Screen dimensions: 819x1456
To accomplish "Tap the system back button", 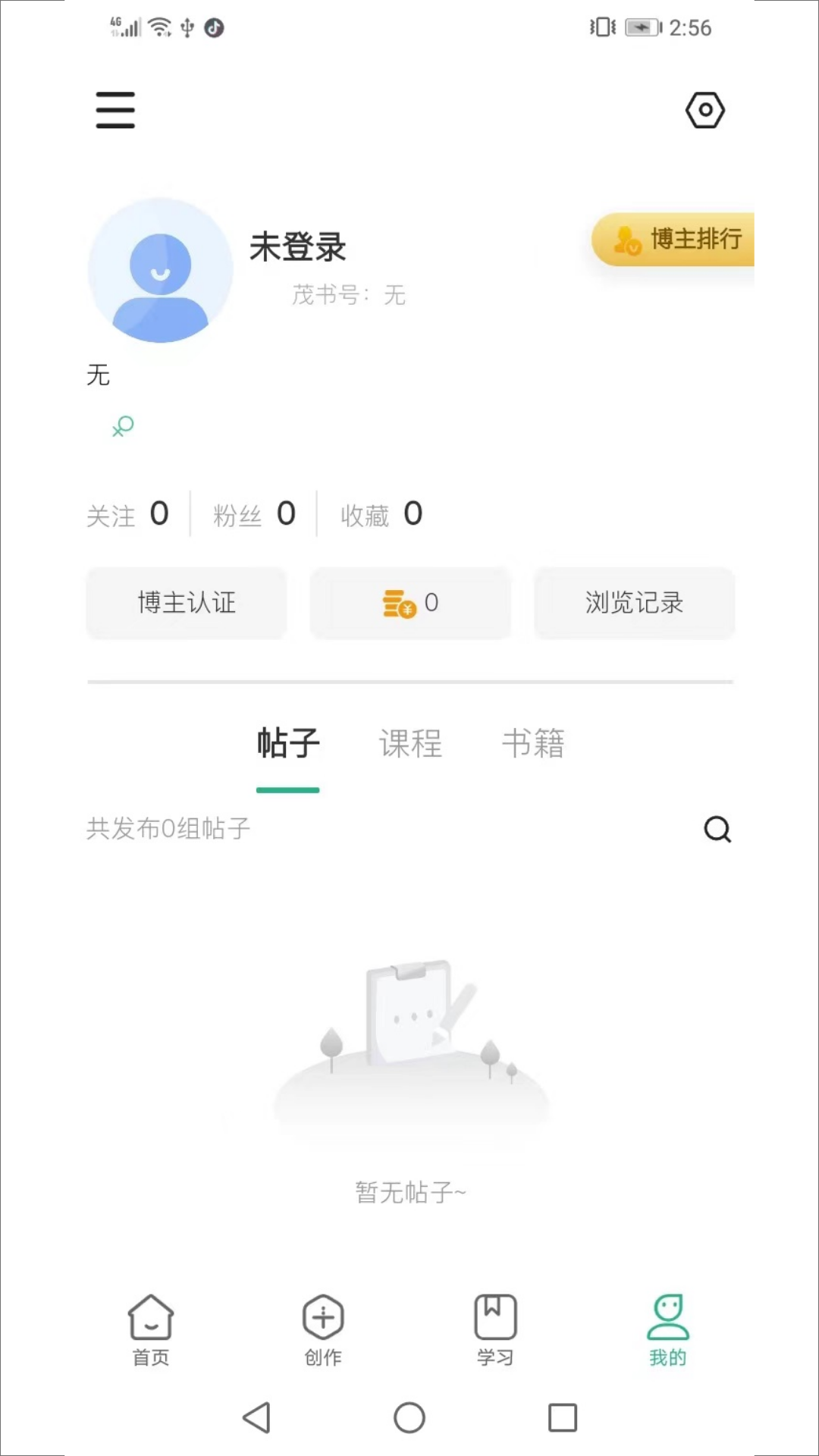I will click(x=257, y=1417).
